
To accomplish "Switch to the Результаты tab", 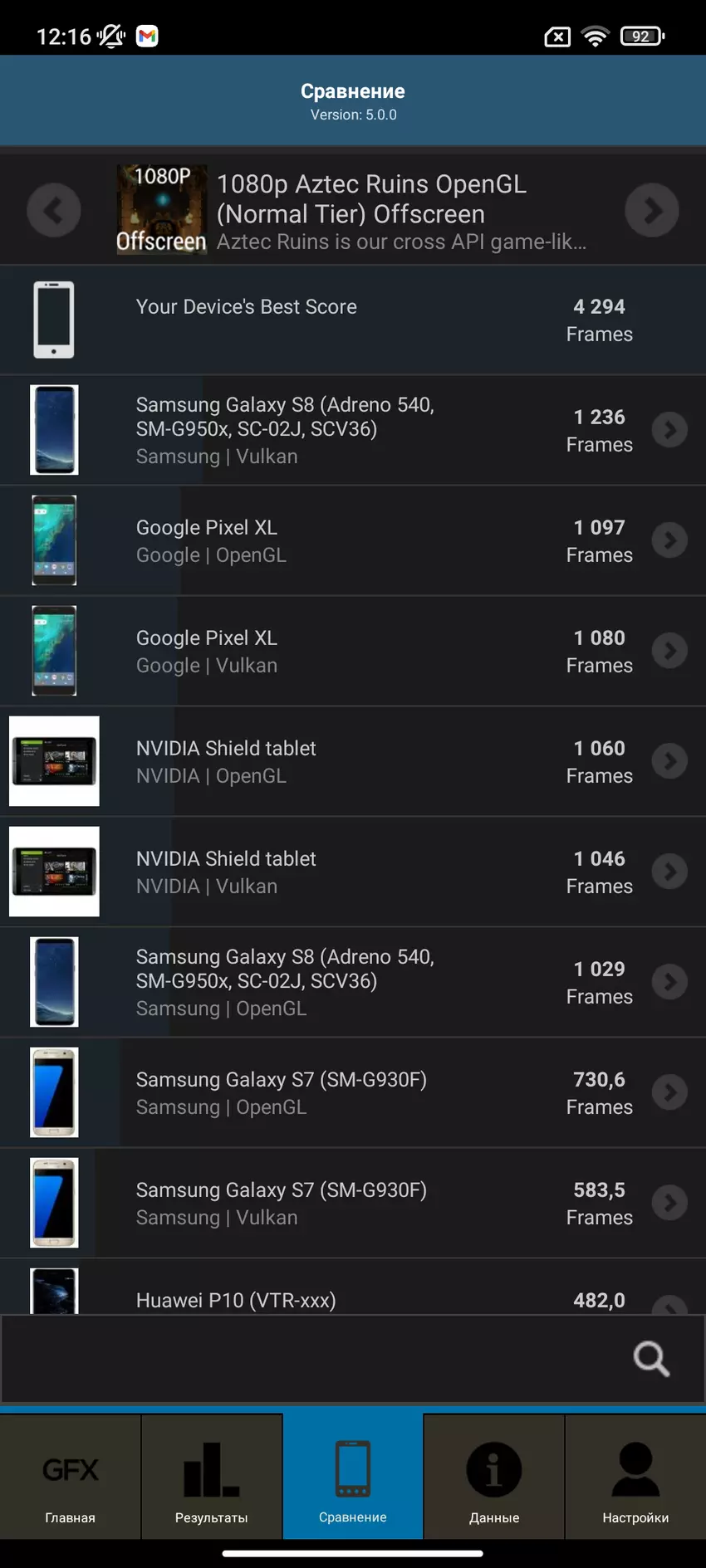I will click(212, 1478).
